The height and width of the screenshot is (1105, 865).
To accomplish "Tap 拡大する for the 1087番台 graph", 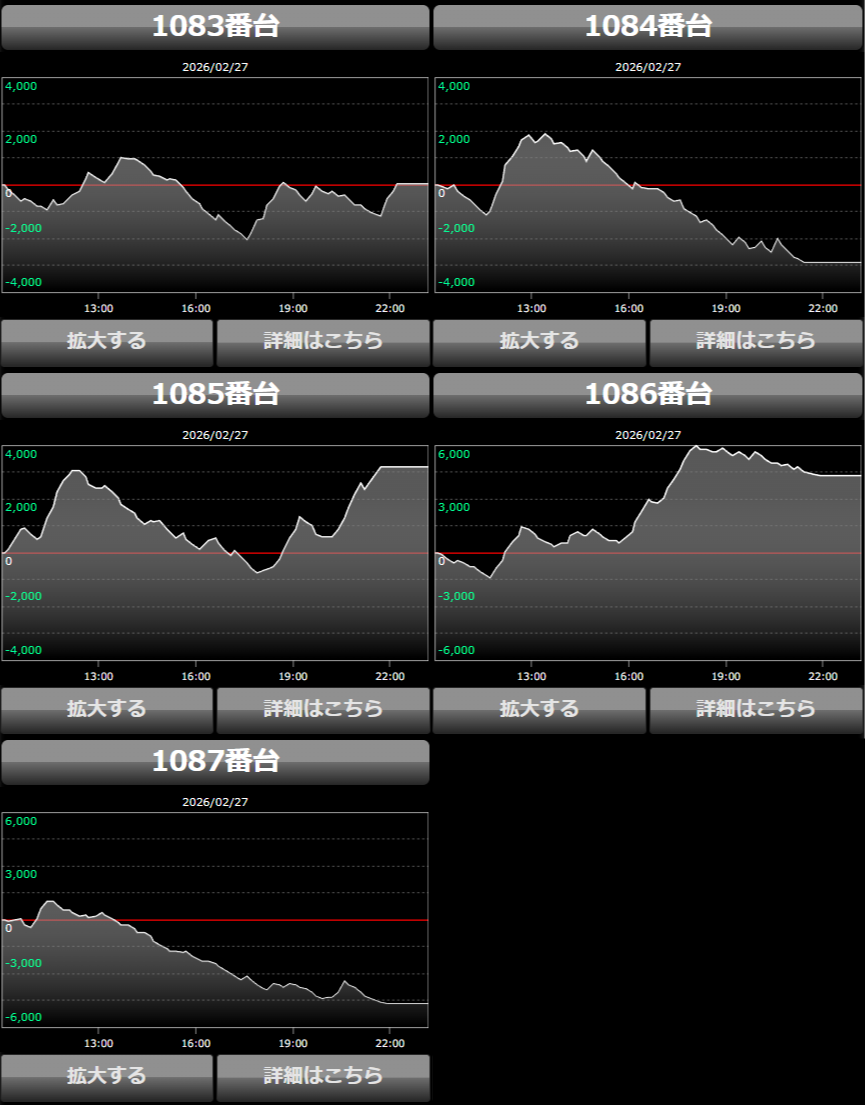I will 107,1077.
